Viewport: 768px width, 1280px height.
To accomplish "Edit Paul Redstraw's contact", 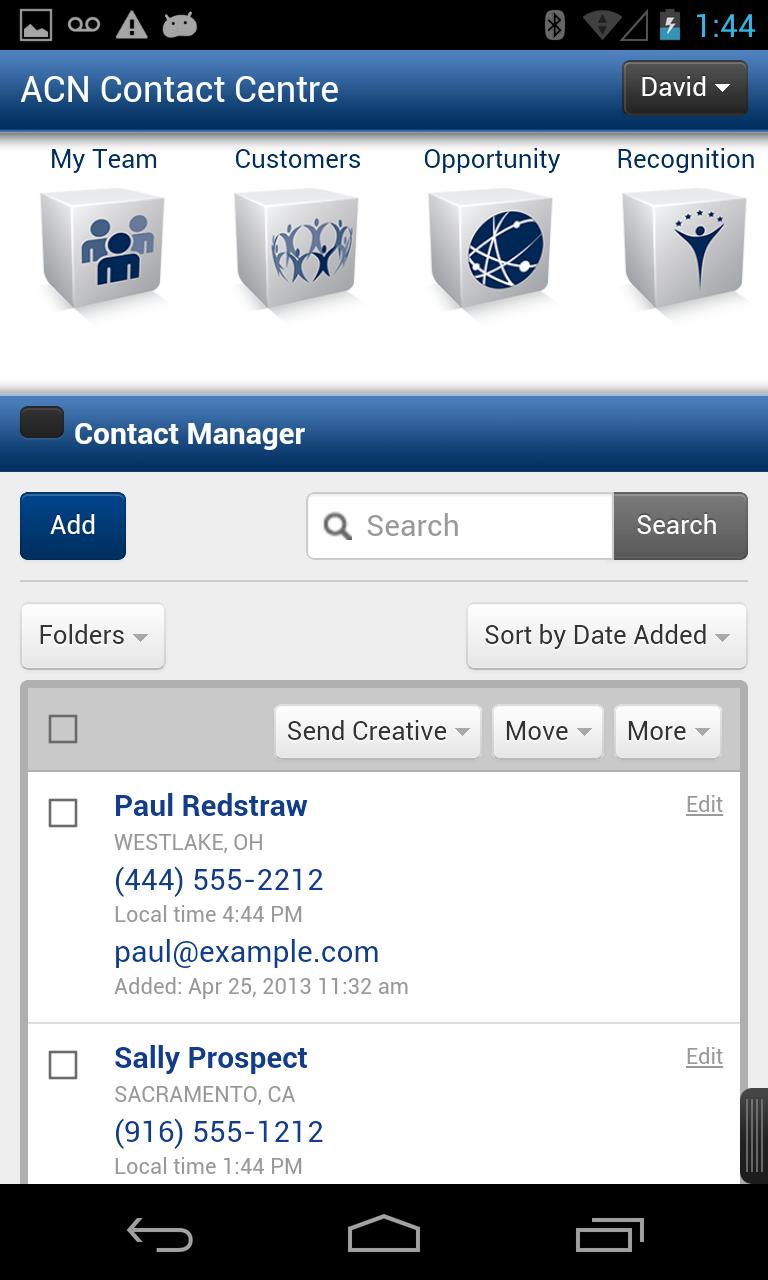I will point(704,805).
